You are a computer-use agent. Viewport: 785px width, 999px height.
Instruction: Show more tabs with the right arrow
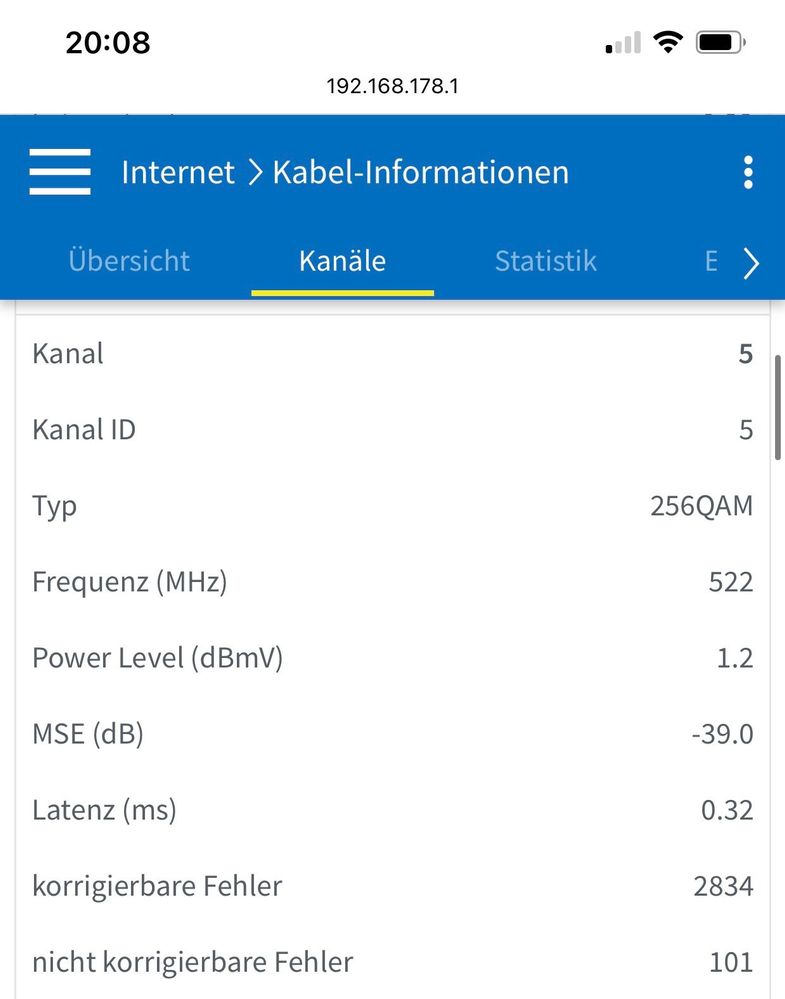tap(751, 263)
